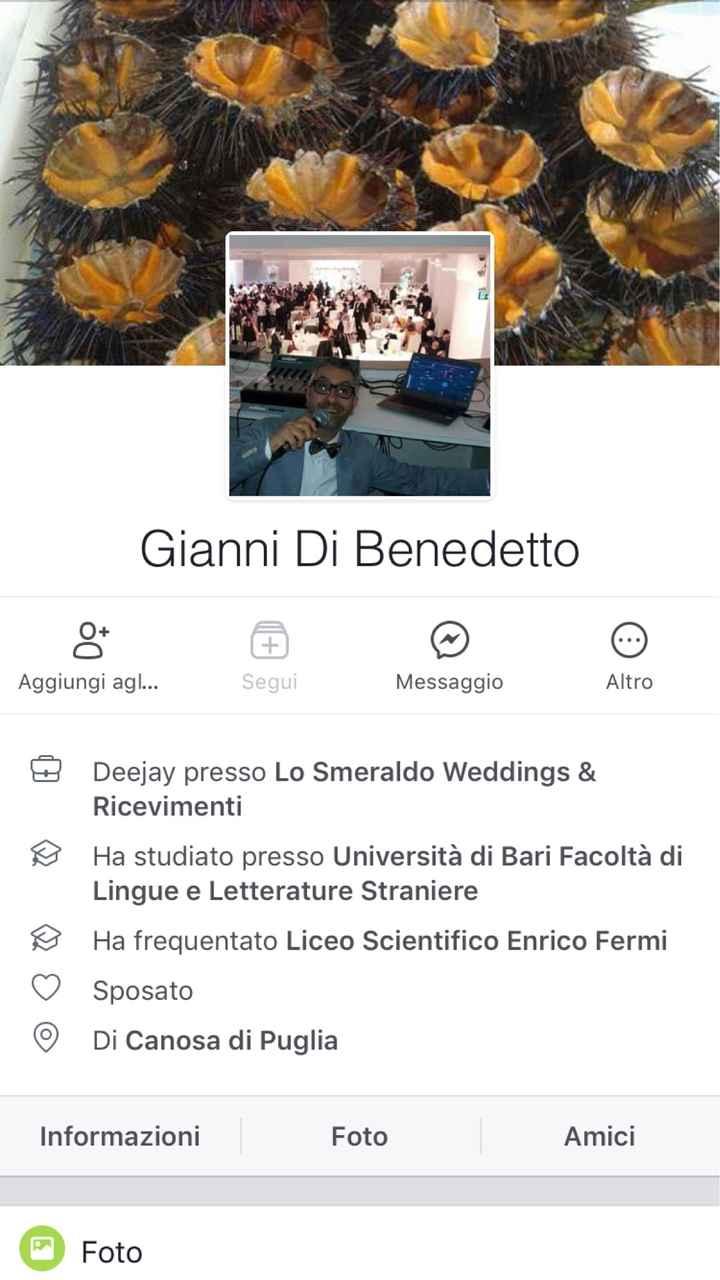Open Messenger via the Messaggio chat bubble icon
This screenshot has height=1280, width=720.
(449, 640)
